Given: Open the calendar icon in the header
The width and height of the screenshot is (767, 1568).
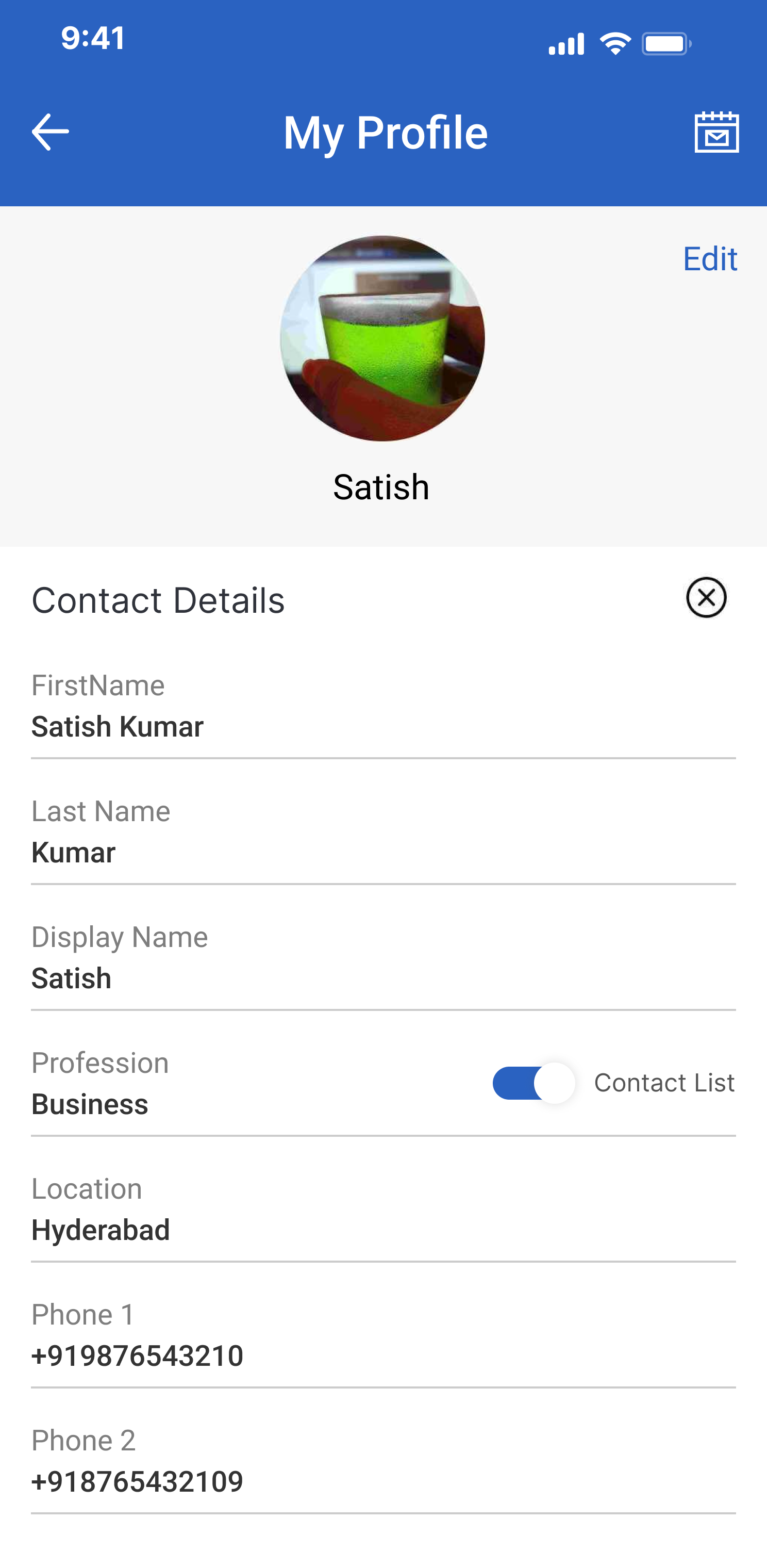Looking at the screenshot, I should [718, 130].
